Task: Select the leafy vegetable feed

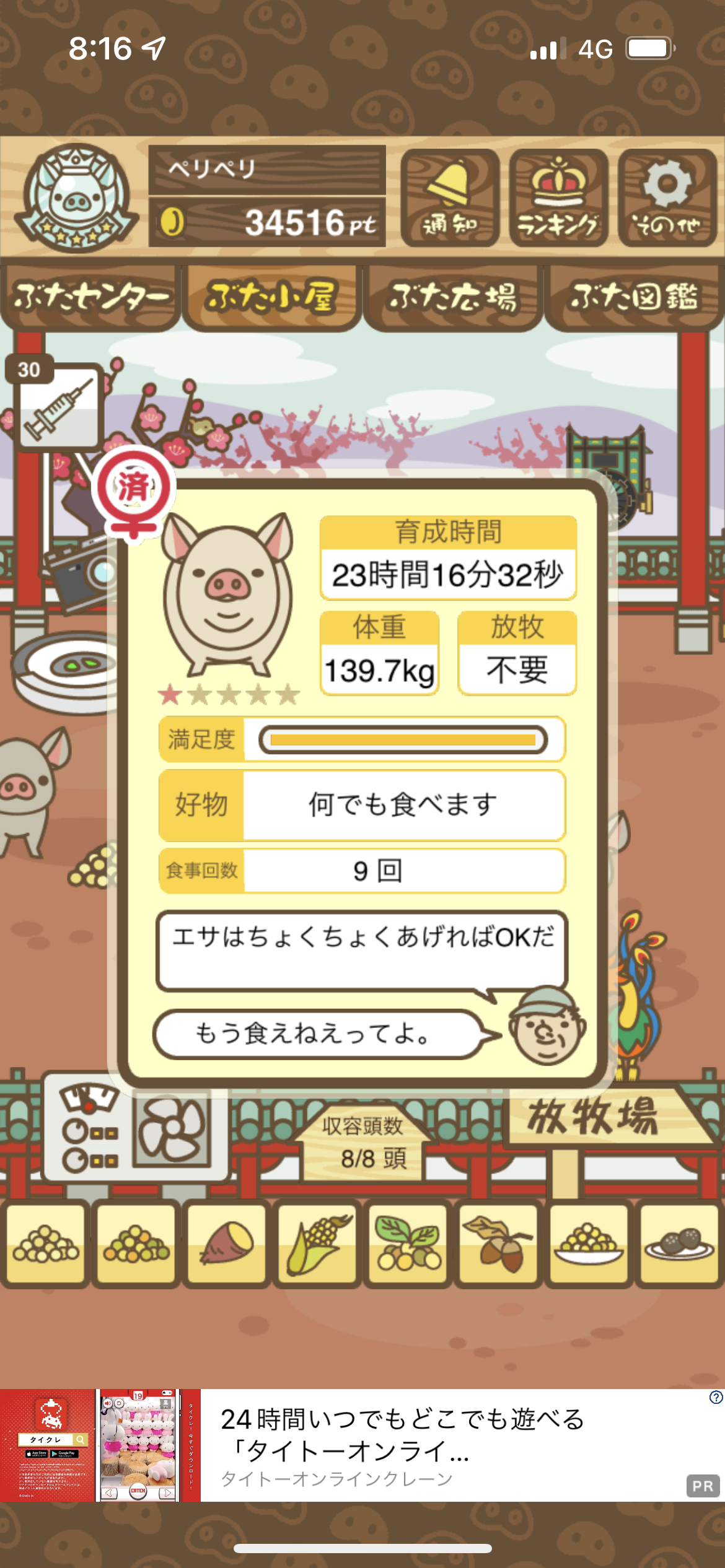Action: pyautogui.click(x=408, y=1244)
